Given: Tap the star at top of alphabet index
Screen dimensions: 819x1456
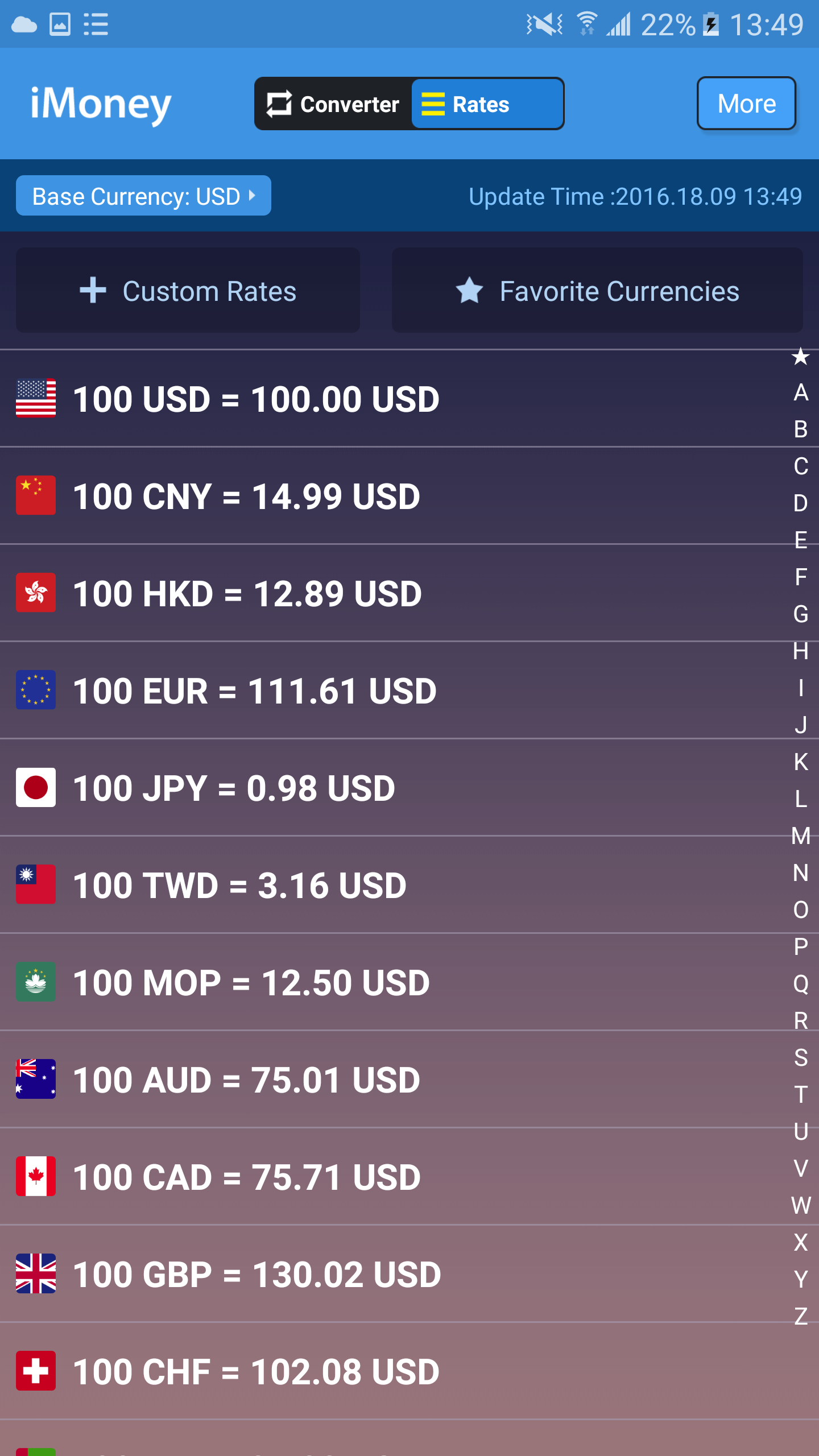Looking at the screenshot, I should click(x=800, y=357).
